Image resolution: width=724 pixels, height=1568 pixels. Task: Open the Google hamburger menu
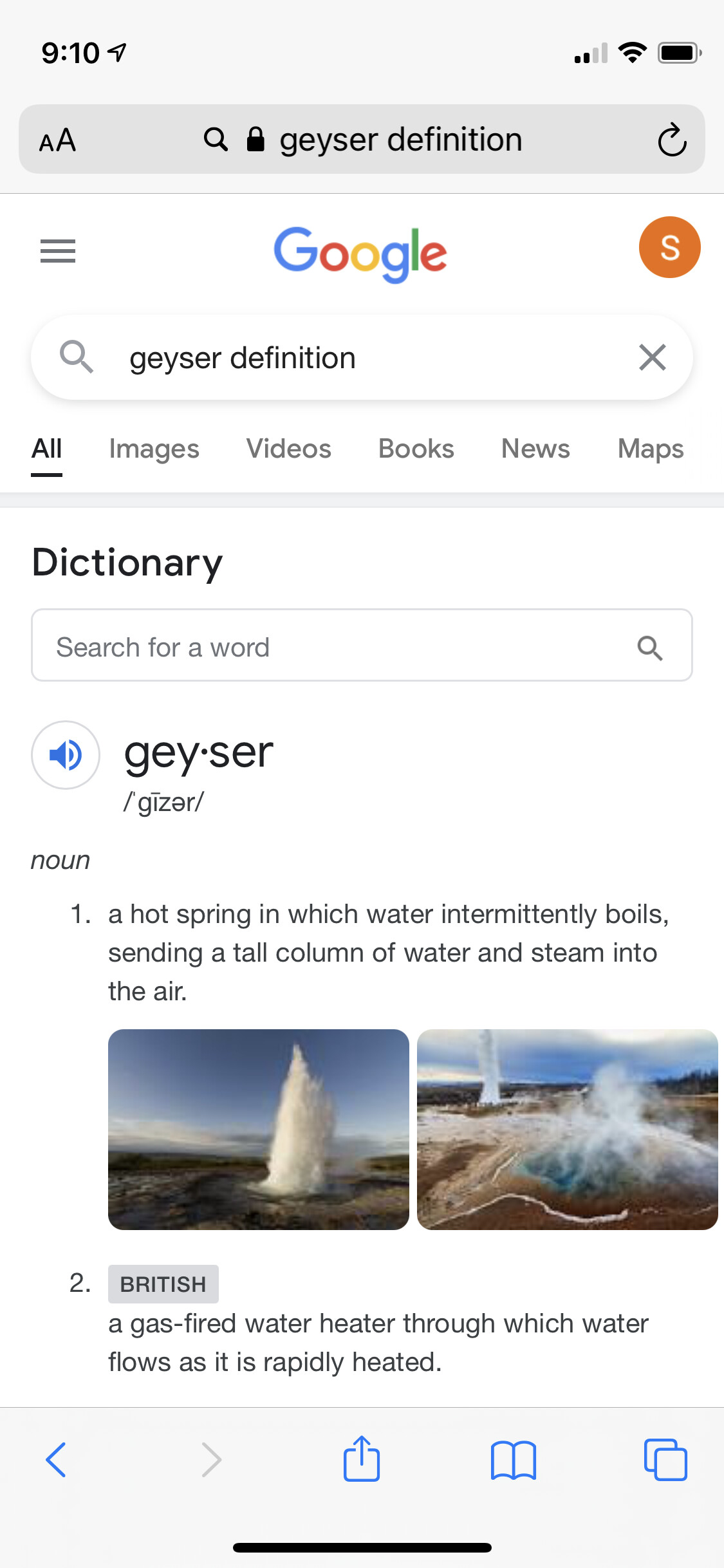coord(58,250)
